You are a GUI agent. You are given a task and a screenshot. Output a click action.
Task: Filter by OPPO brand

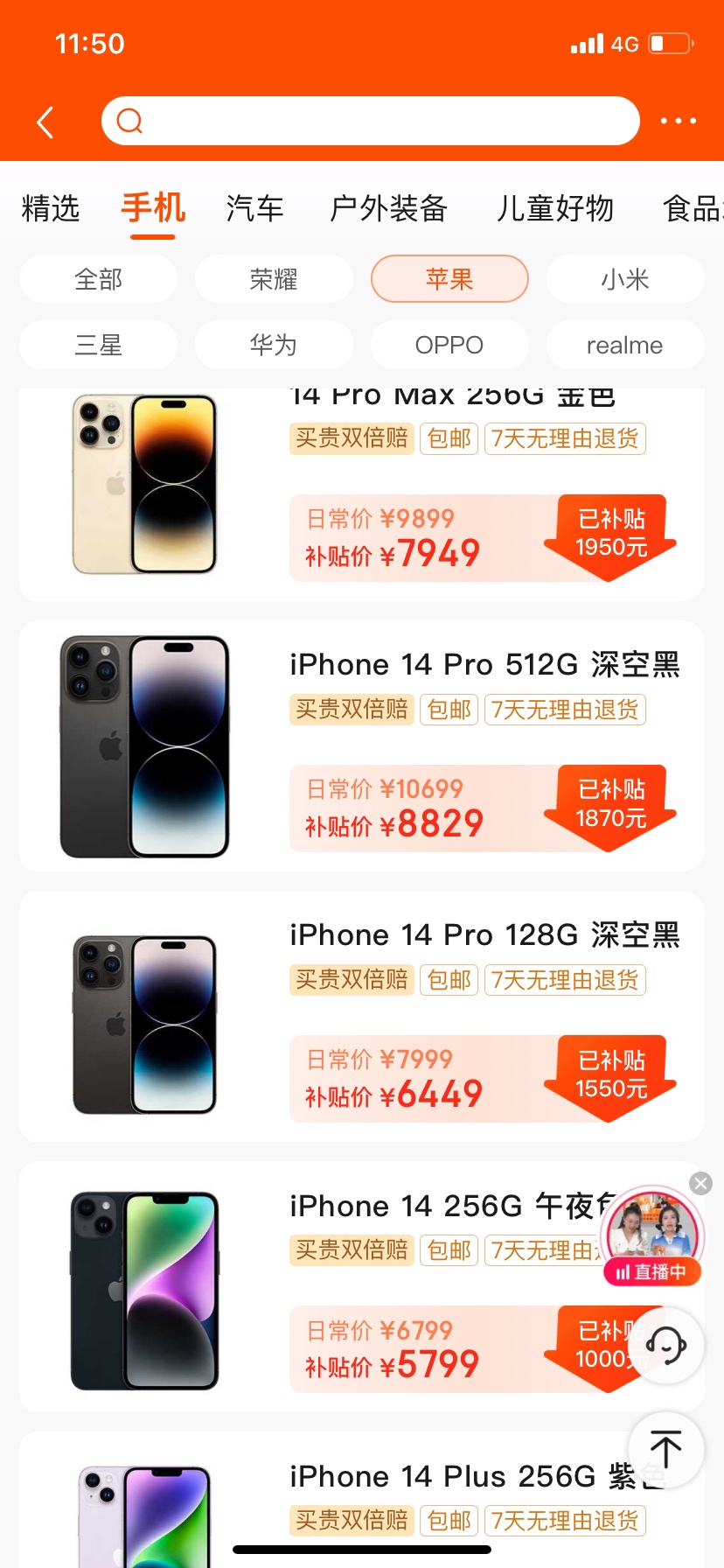[449, 345]
